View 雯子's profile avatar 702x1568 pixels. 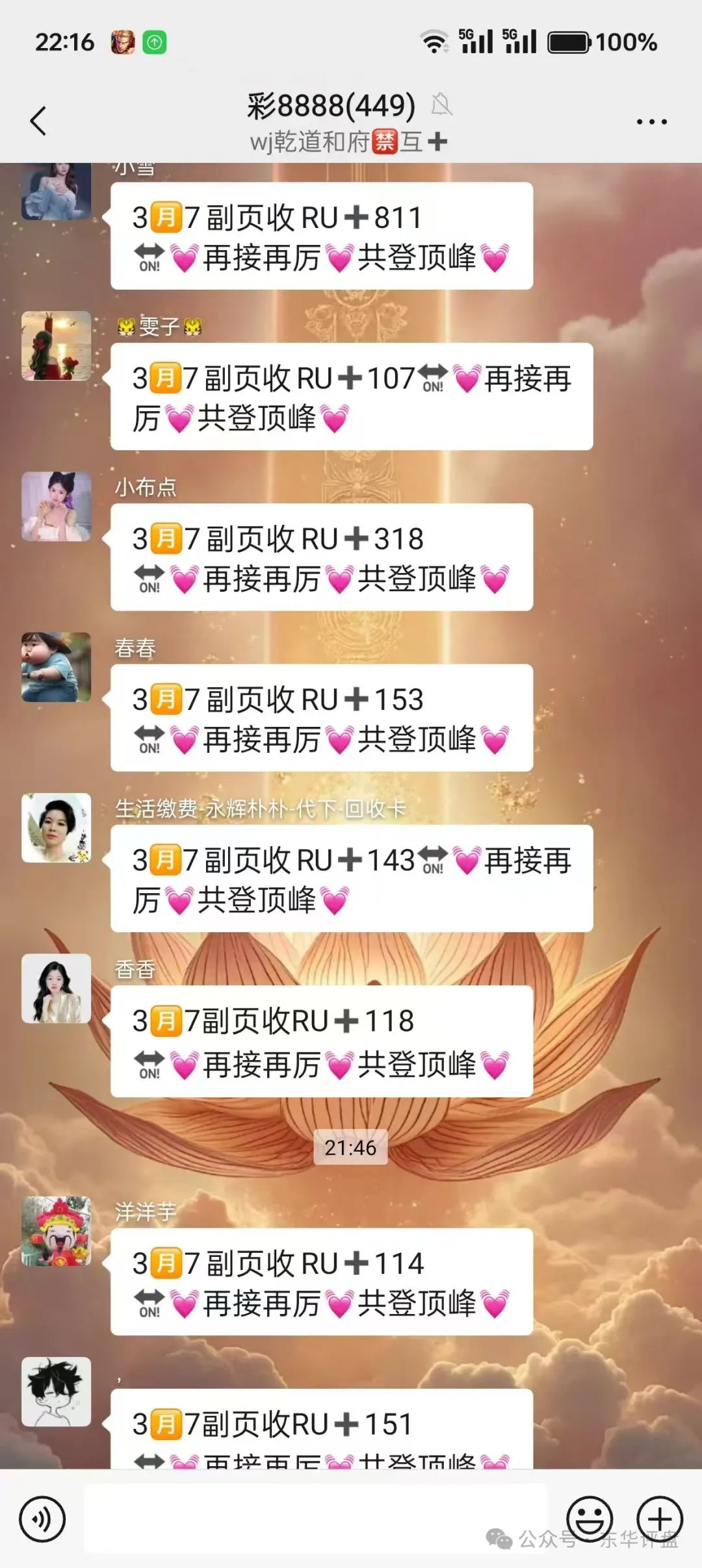(x=57, y=346)
